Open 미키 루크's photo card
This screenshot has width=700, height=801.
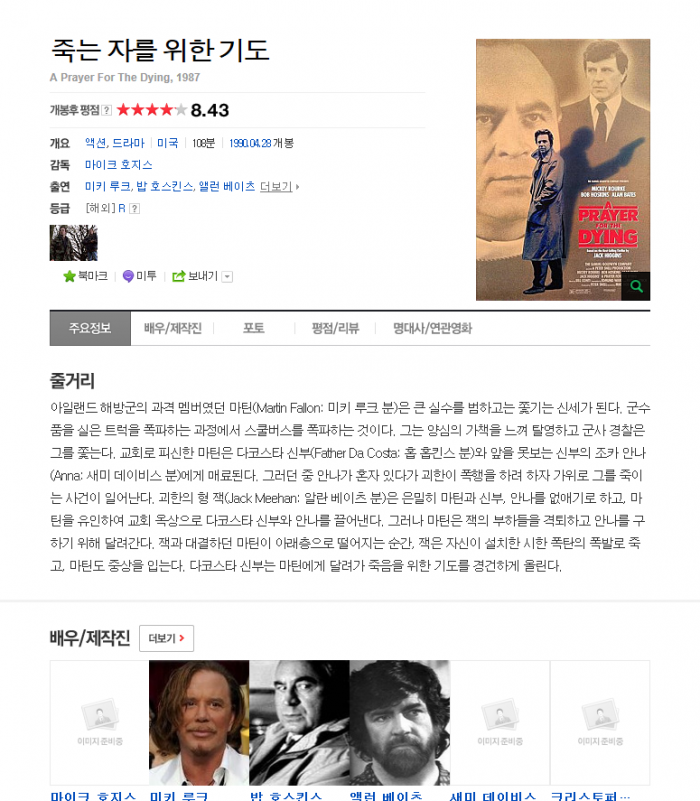pos(199,722)
